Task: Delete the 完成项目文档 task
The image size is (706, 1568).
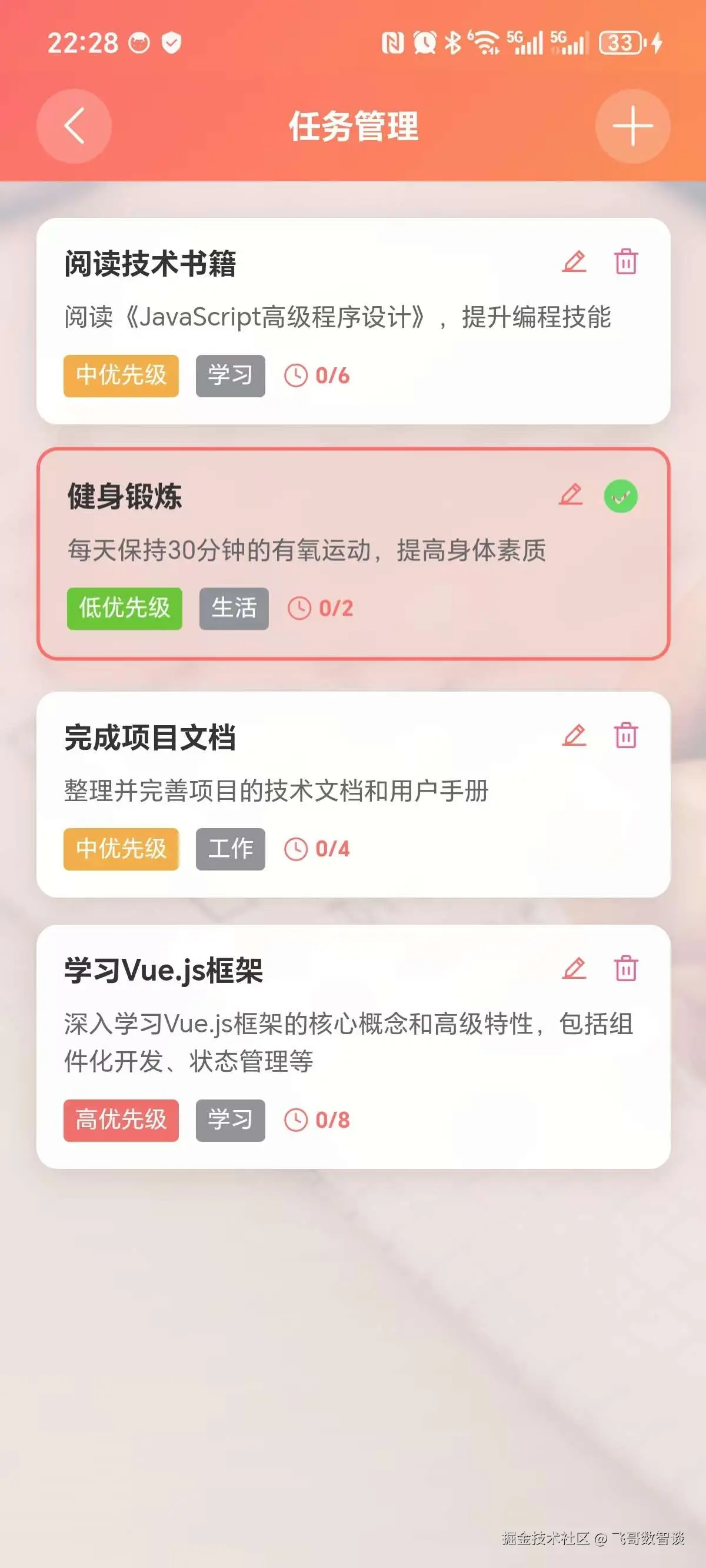Action: click(625, 735)
